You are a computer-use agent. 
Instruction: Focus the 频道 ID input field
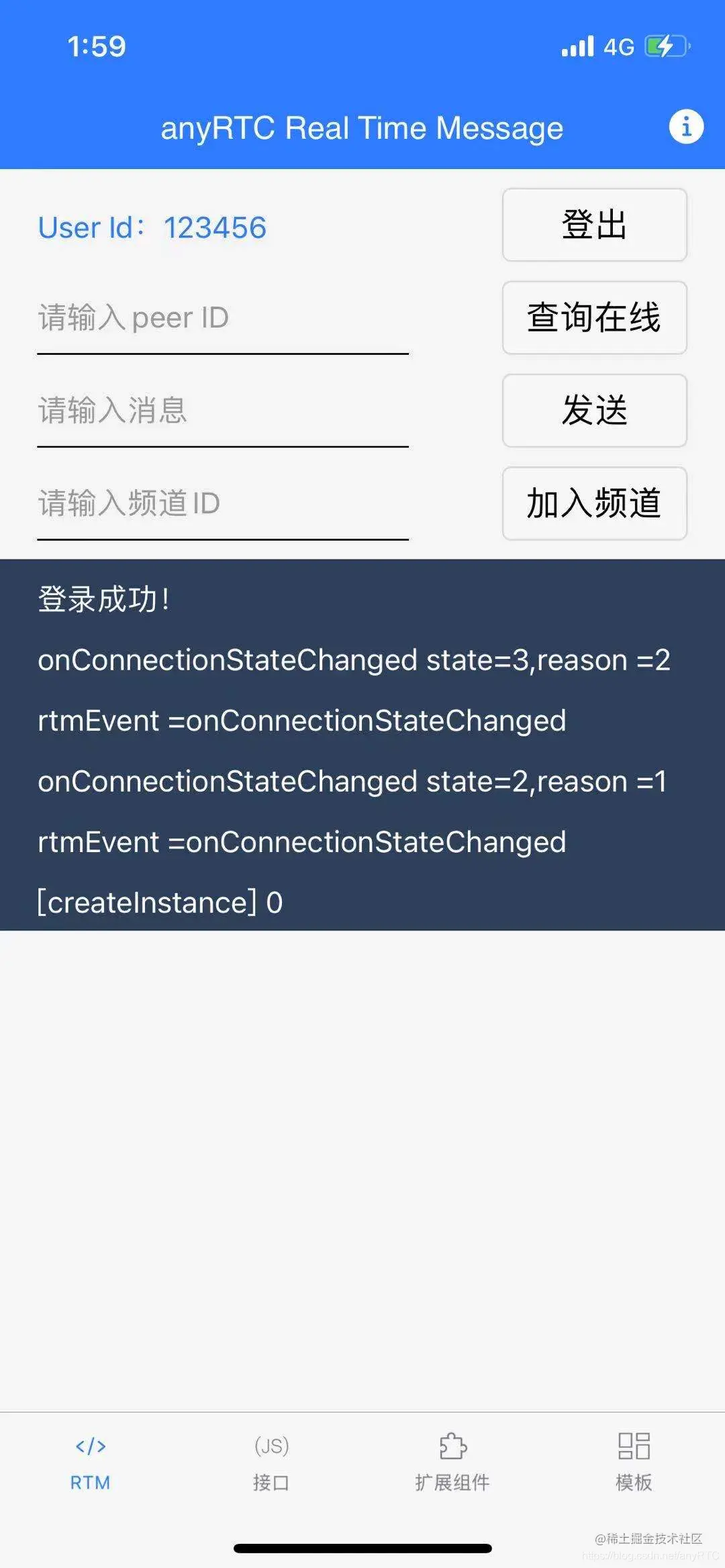pyautogui.click(x=222, y=503)
